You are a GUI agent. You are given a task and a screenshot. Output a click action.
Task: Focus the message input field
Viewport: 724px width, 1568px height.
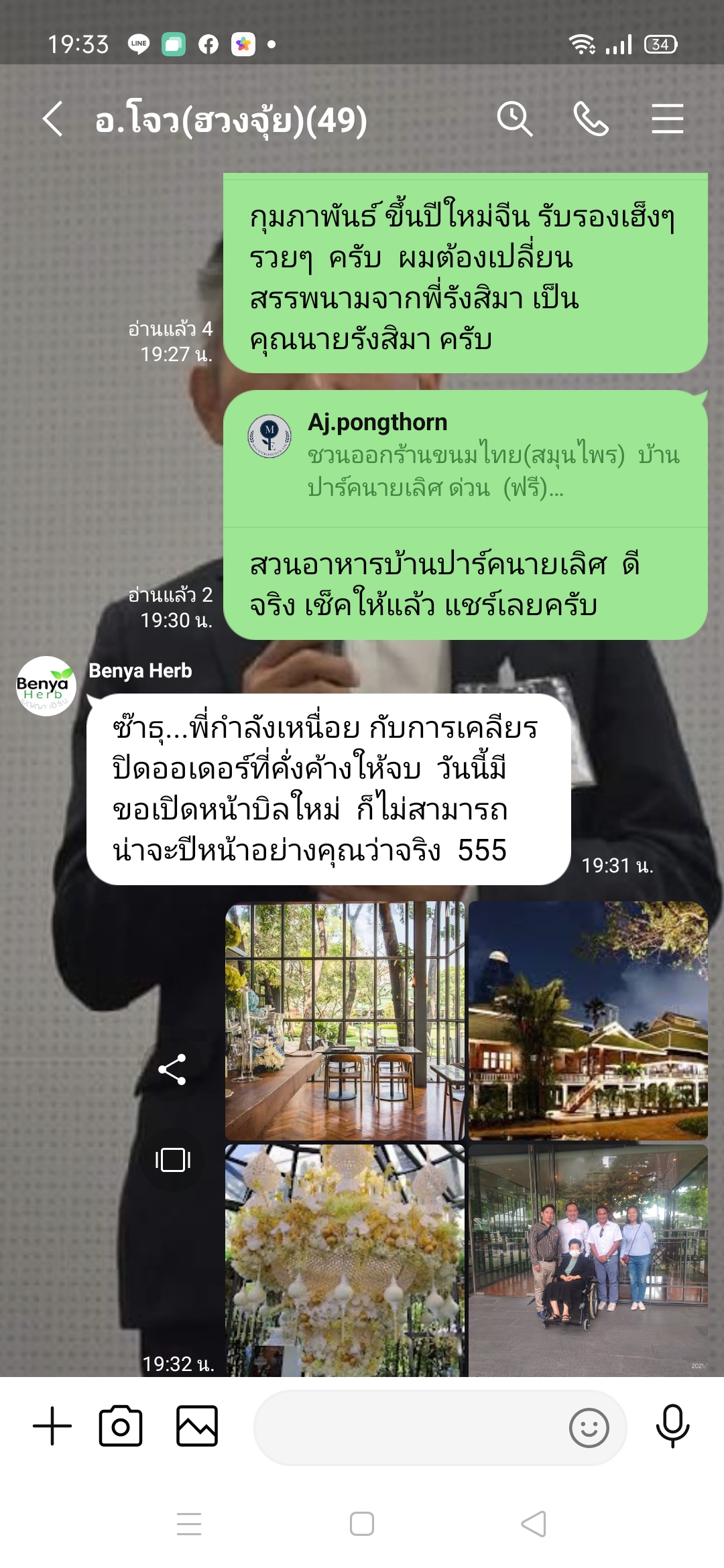coord(409,1427)
